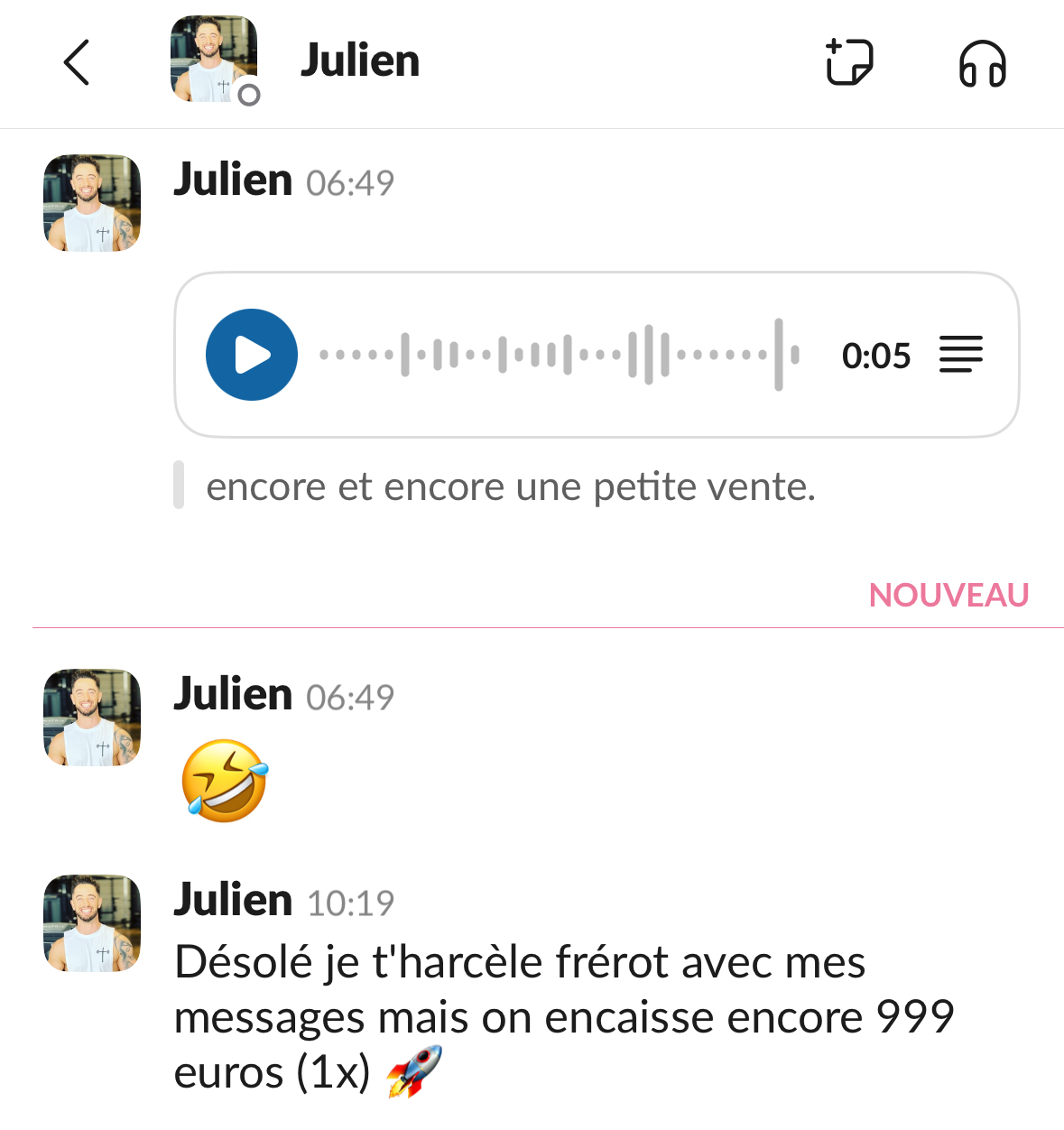Seek within the audio waveform
Image resolution: width=1064 pixels, height=1130 pixels.
point(560,355)
